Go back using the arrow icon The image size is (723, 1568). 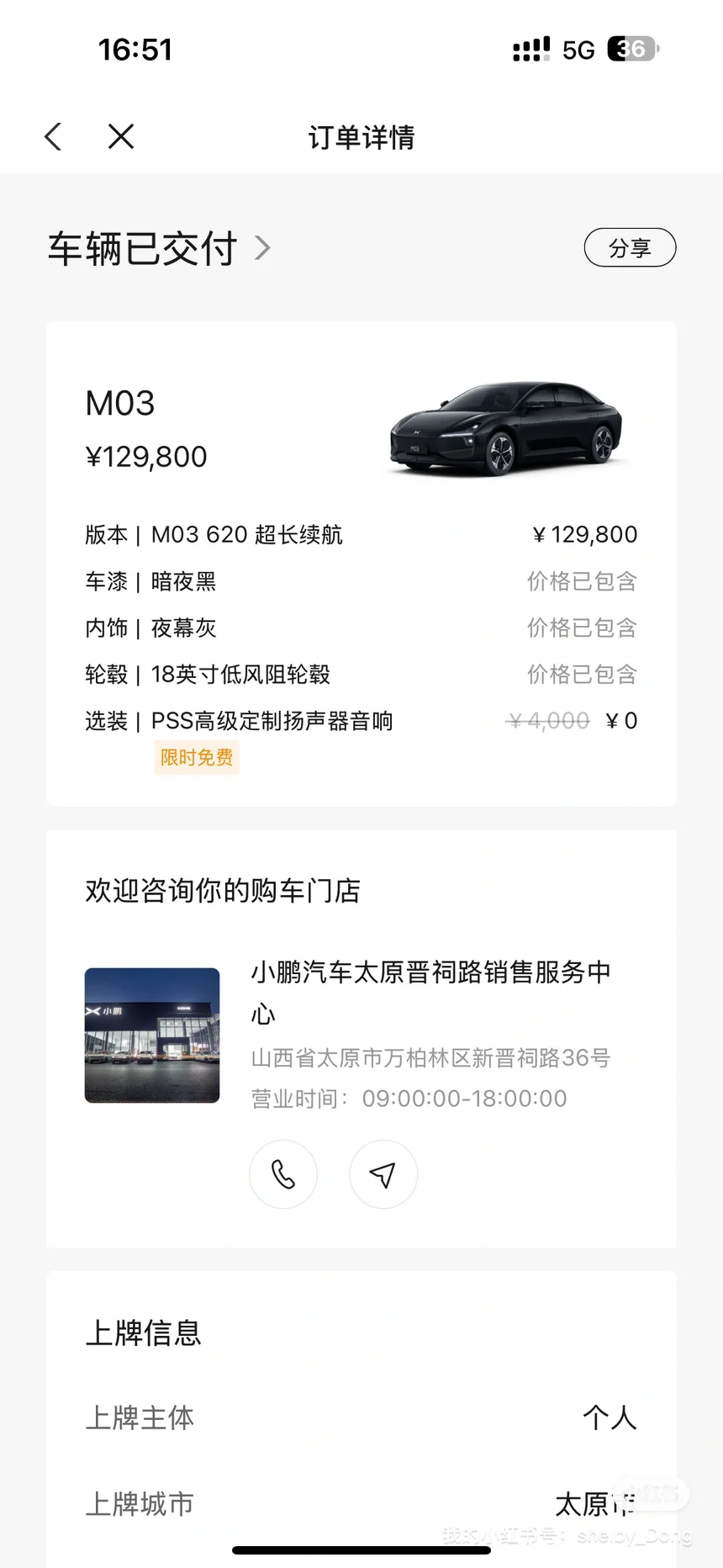pos(53,136)
